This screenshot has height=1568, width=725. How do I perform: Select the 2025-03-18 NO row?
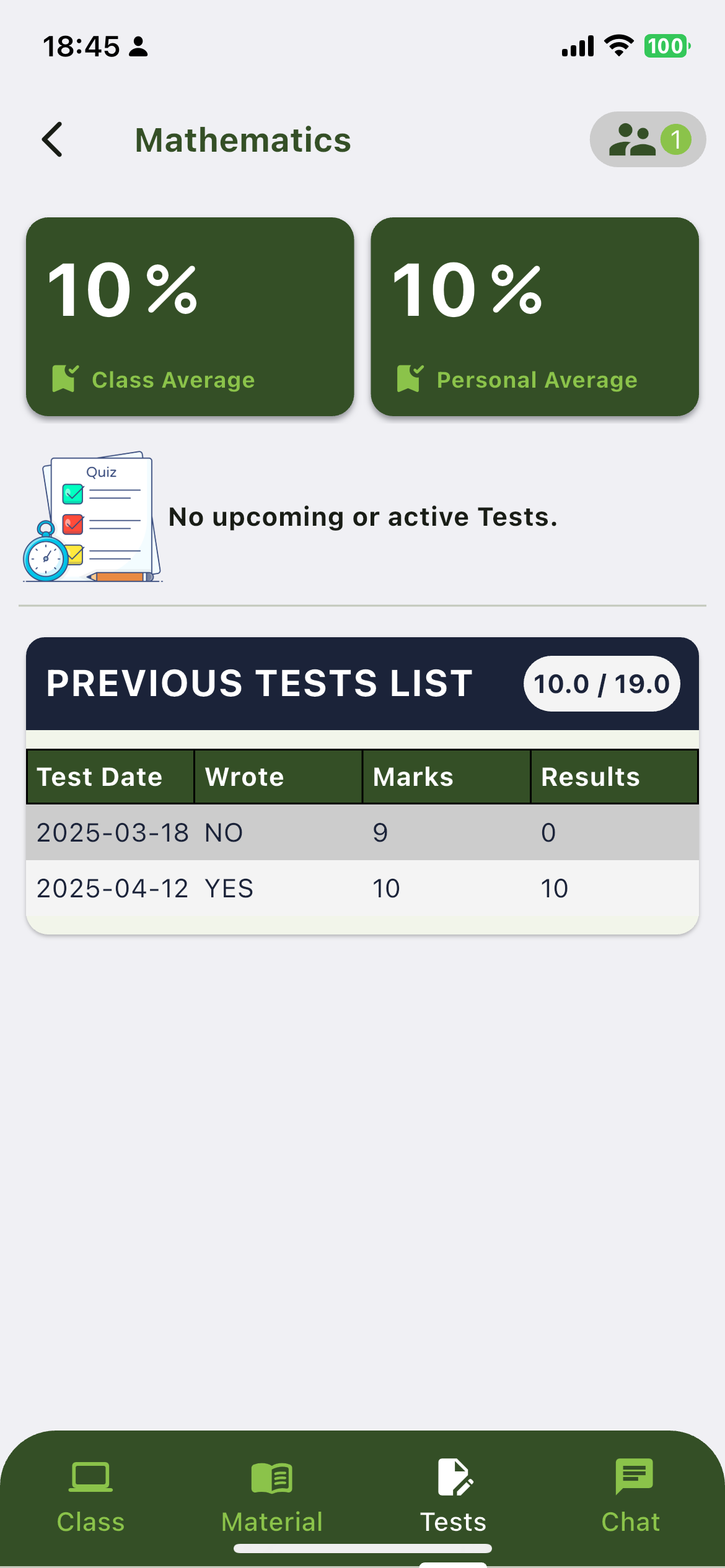click(x=362, y=832)
